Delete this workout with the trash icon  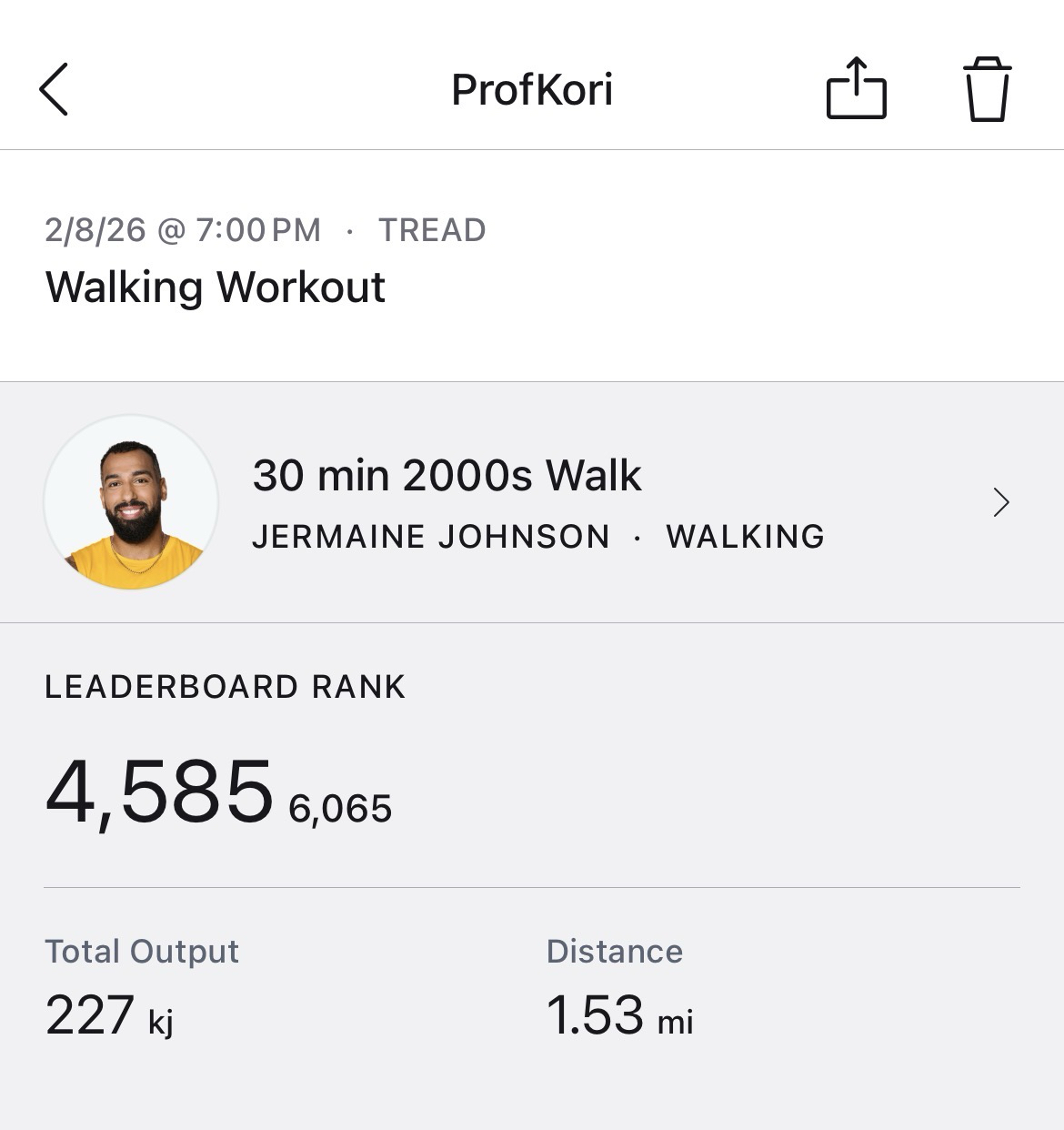[x=987, y=89]
